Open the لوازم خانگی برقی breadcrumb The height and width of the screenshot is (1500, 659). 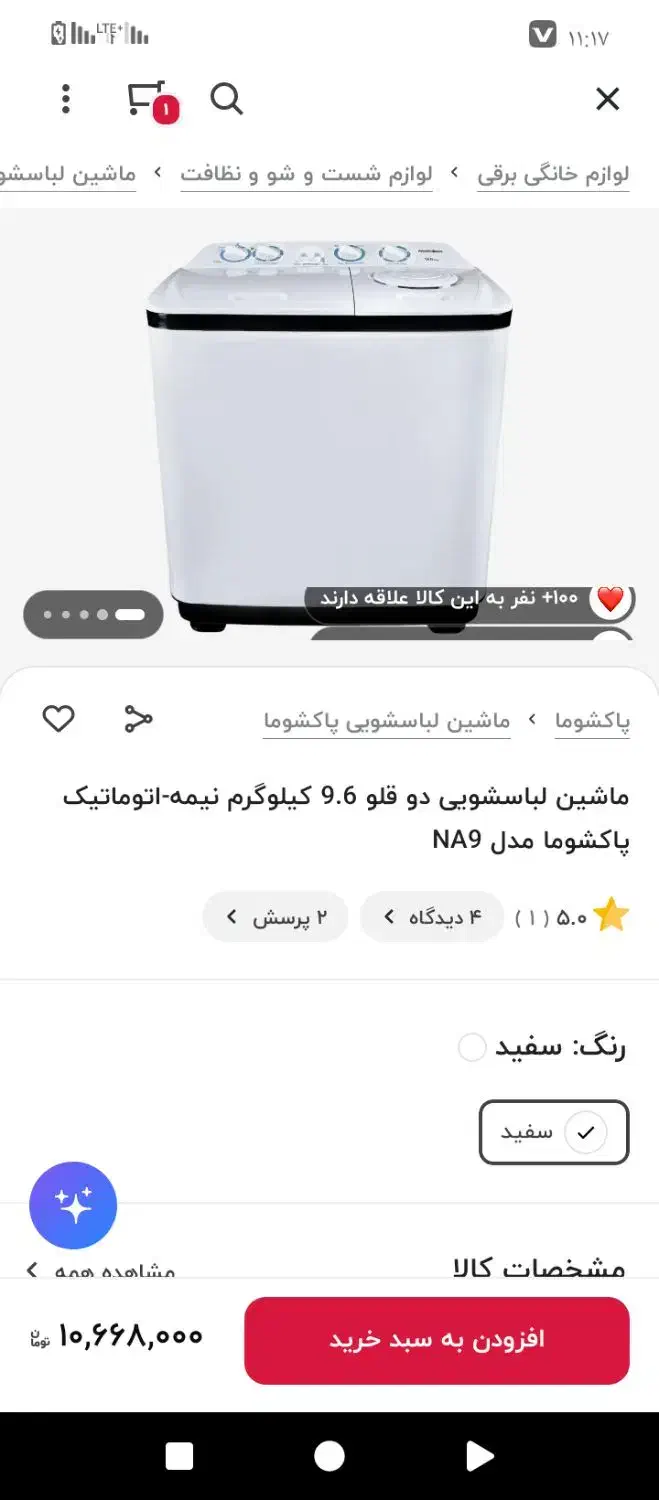553,174
